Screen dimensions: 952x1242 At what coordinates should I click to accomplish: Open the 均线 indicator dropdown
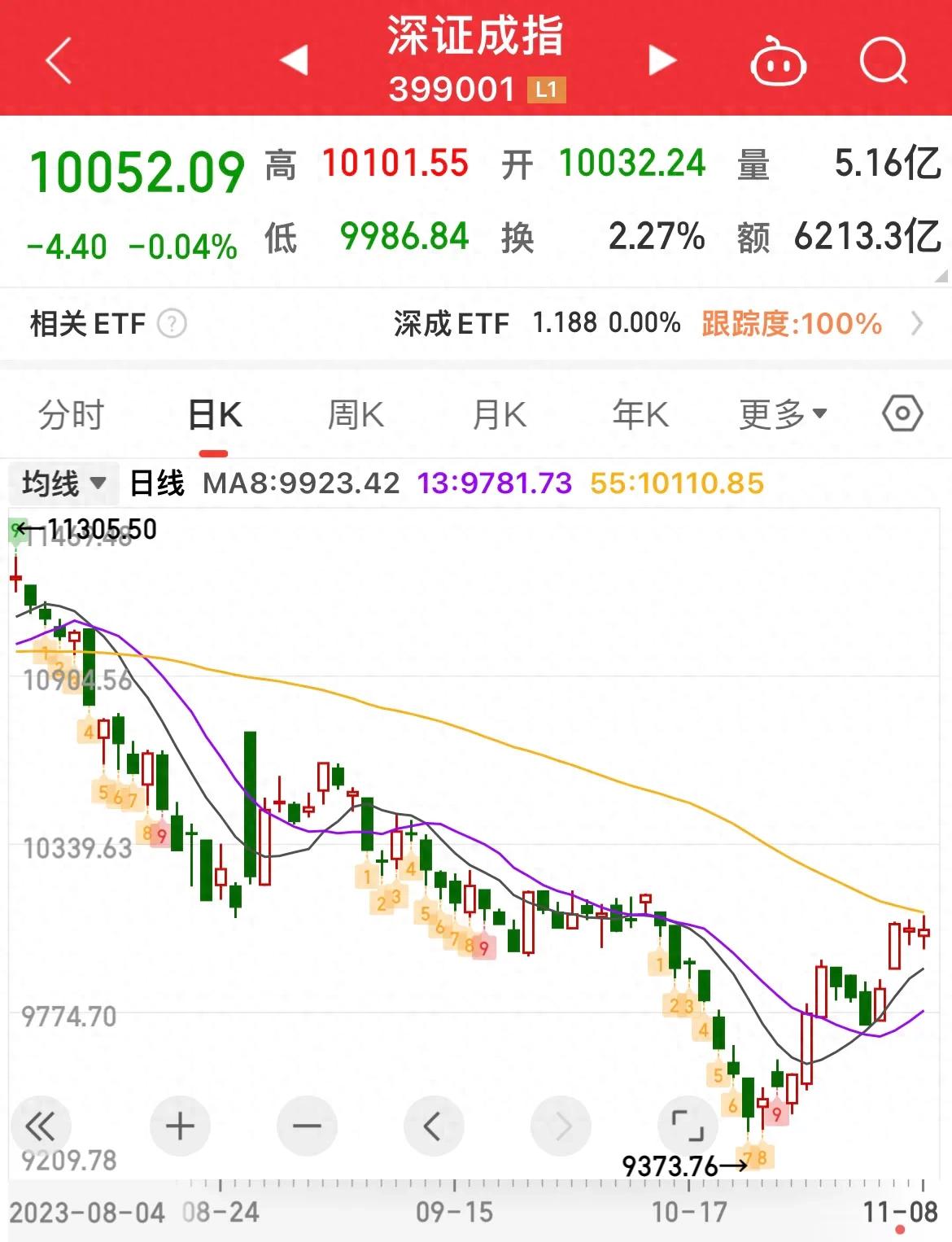[x=64, y=483]
